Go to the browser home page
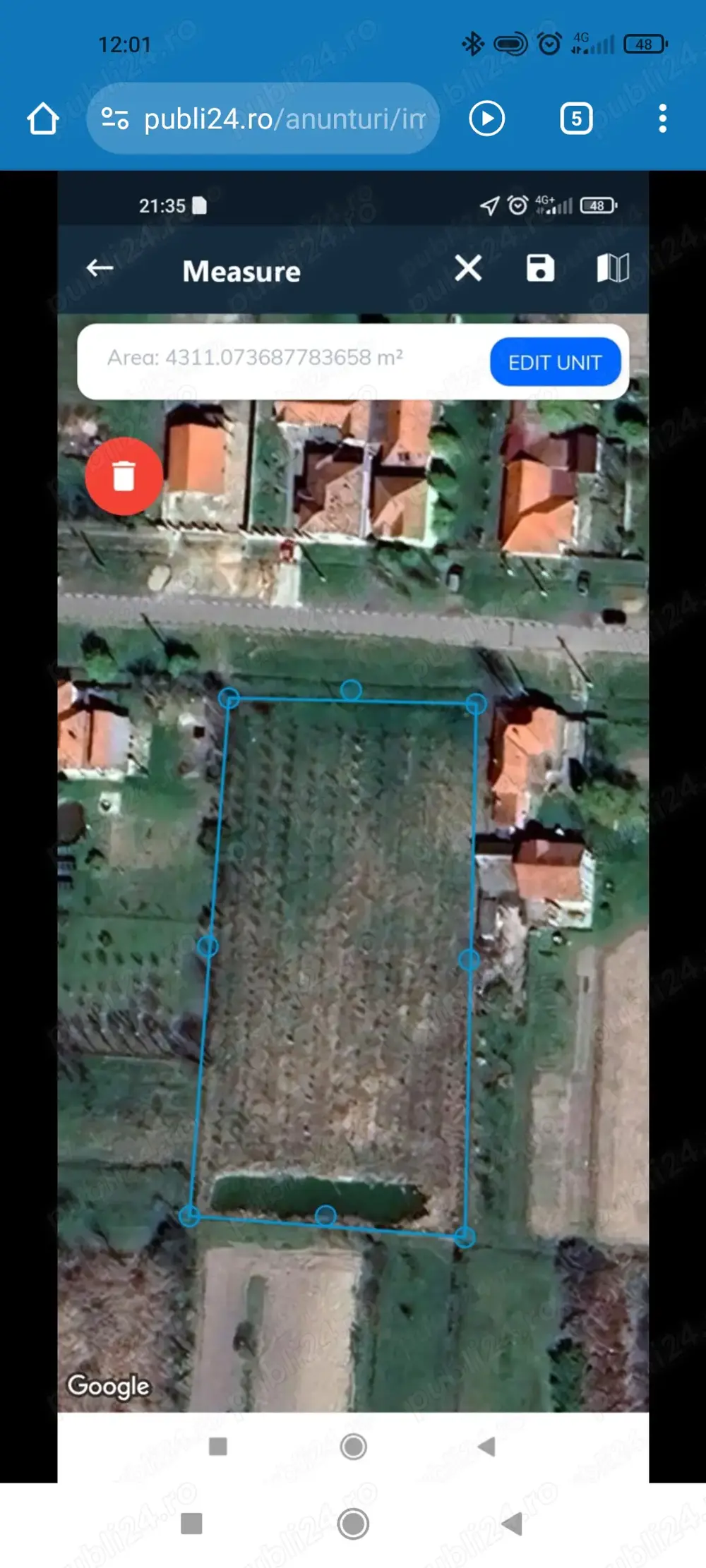This screenshot has width=706, height=1568. pyautogui.click(x=43, y=119)
